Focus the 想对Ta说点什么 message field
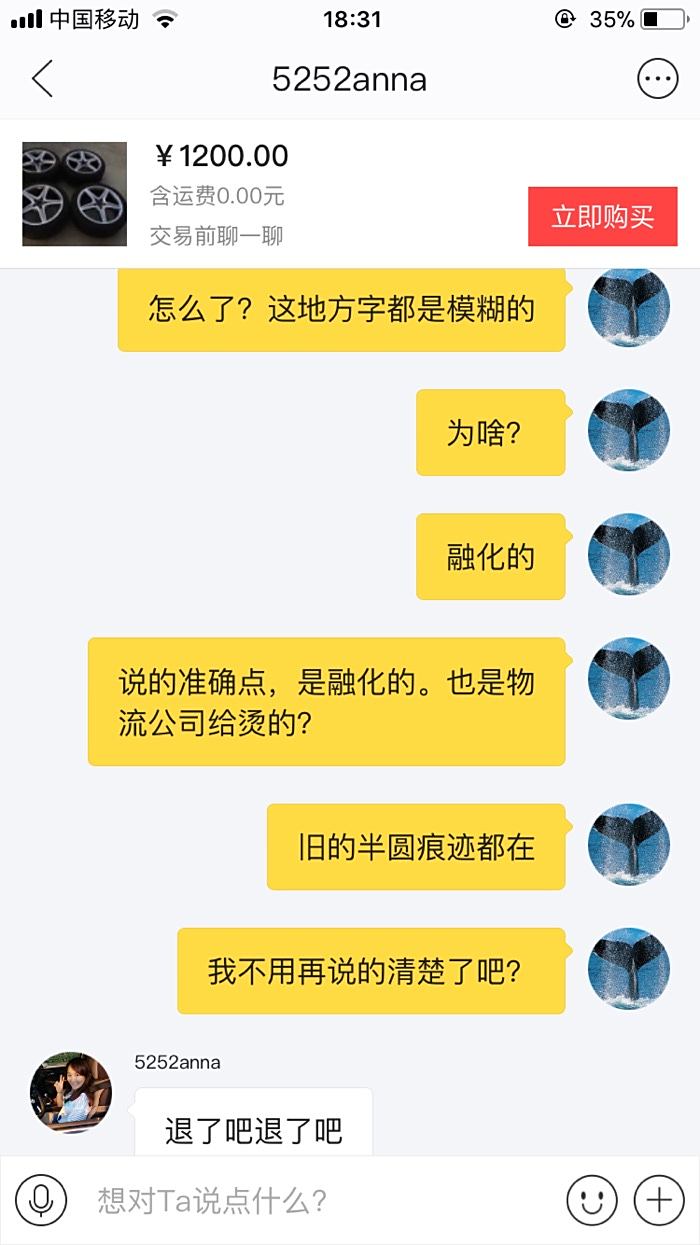Image resolution: width=700 pixels, height=1245 pixels. coord(310,1200)
